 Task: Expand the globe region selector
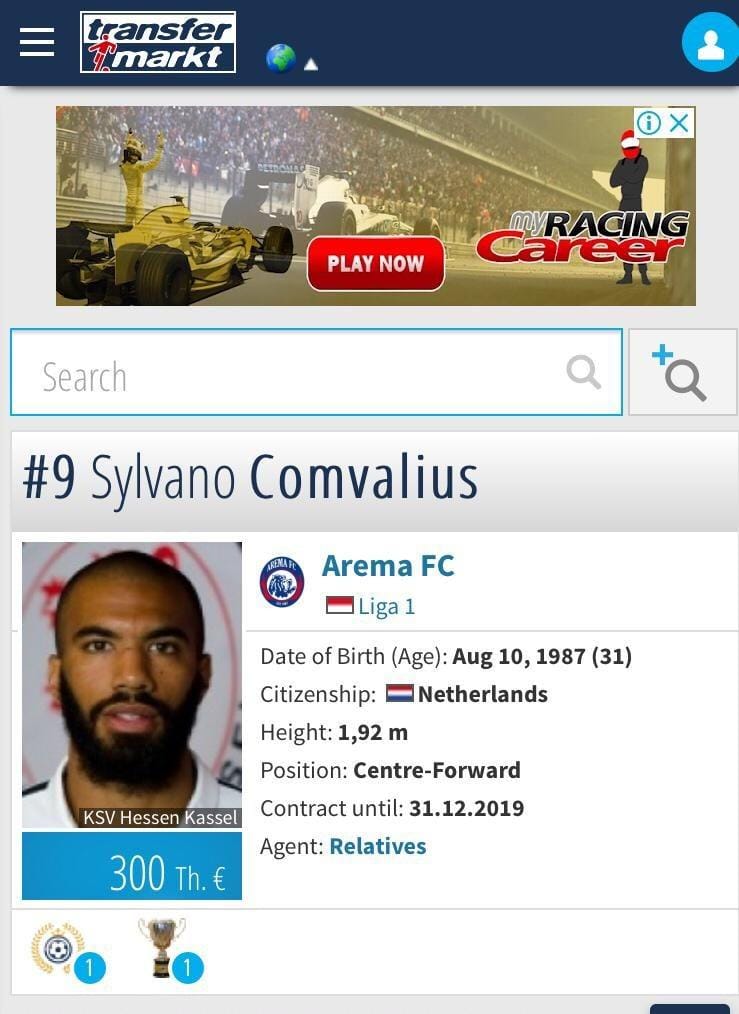[291, 59]
